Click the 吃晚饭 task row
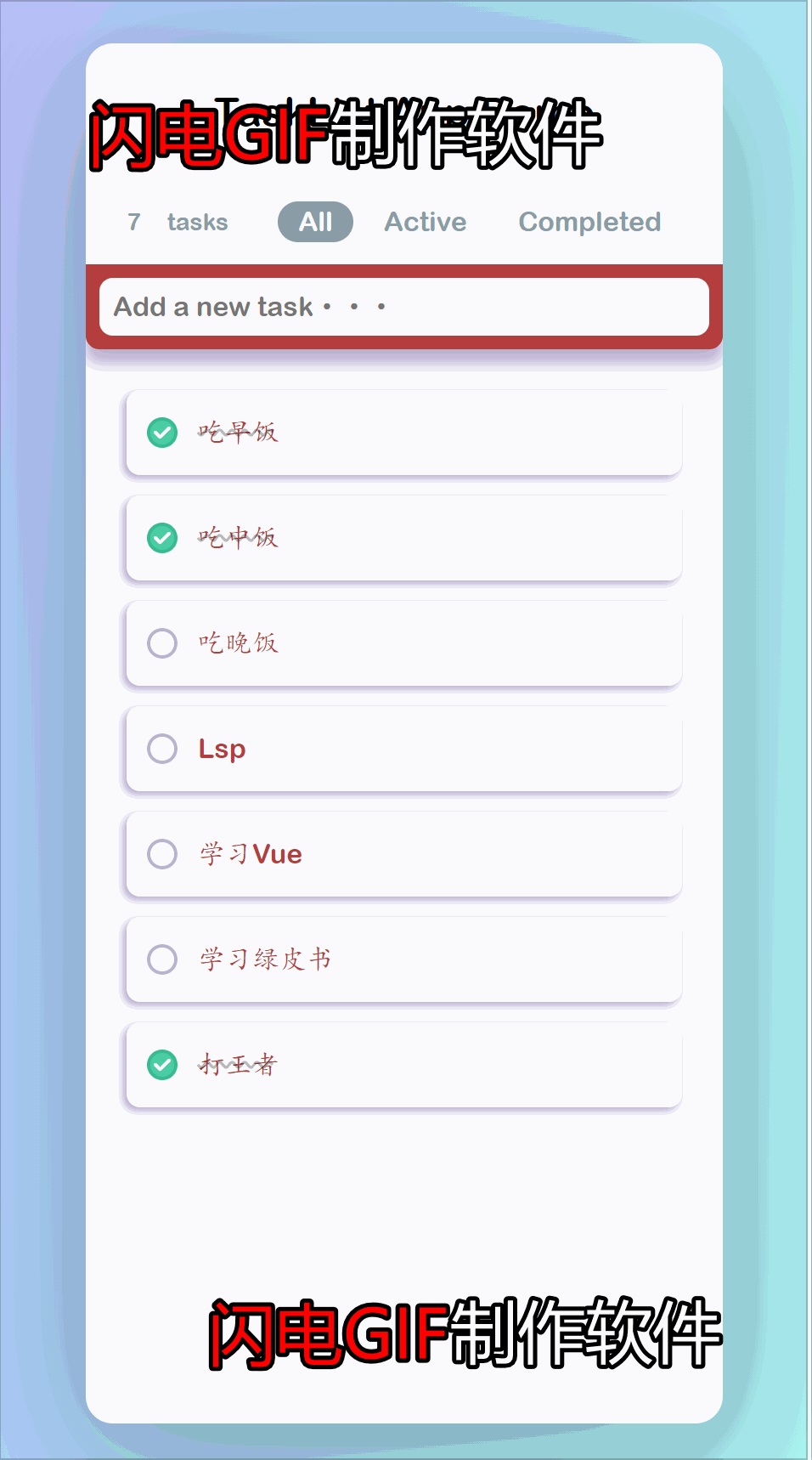812x1460 pixels. pyautogui.click(x=403, y=643)
